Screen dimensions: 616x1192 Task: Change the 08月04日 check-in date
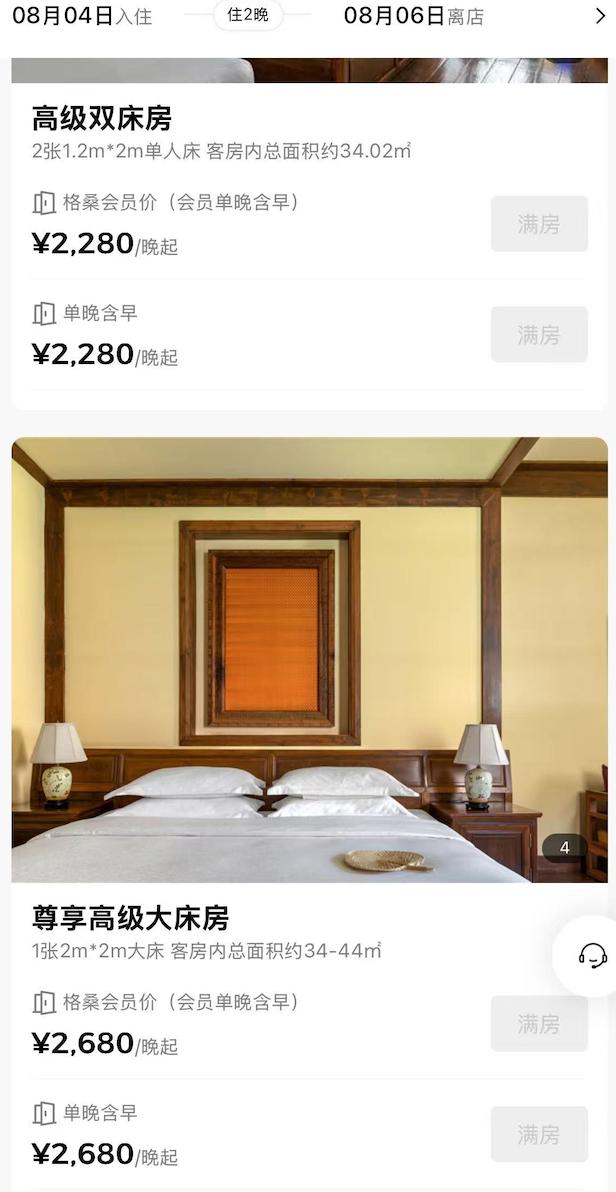[82, 16]
